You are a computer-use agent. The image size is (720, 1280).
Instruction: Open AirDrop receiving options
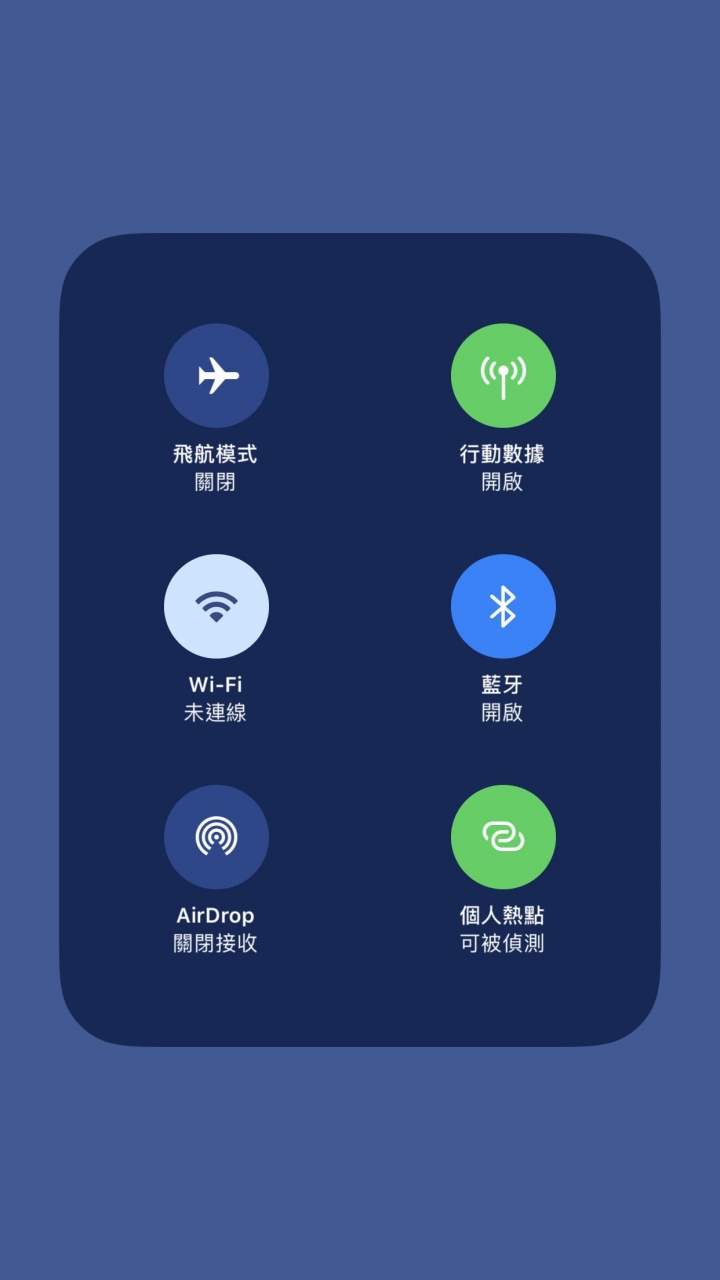[216, 837]
